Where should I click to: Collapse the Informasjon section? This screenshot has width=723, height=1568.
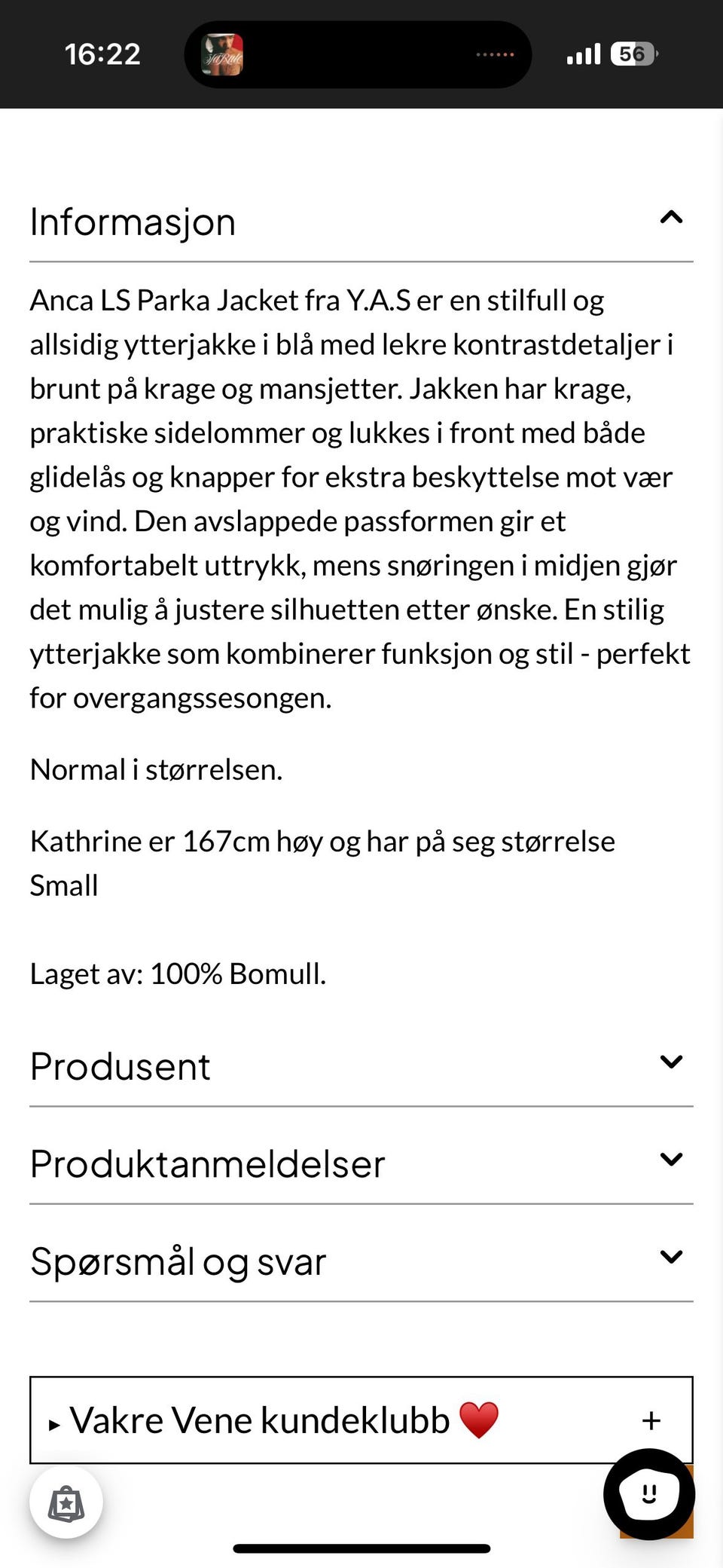tap(361, 222)
